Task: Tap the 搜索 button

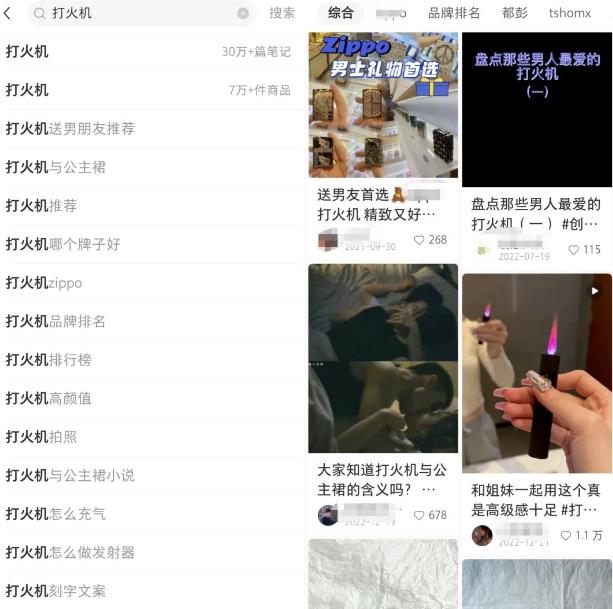Action: click(282, 13)
